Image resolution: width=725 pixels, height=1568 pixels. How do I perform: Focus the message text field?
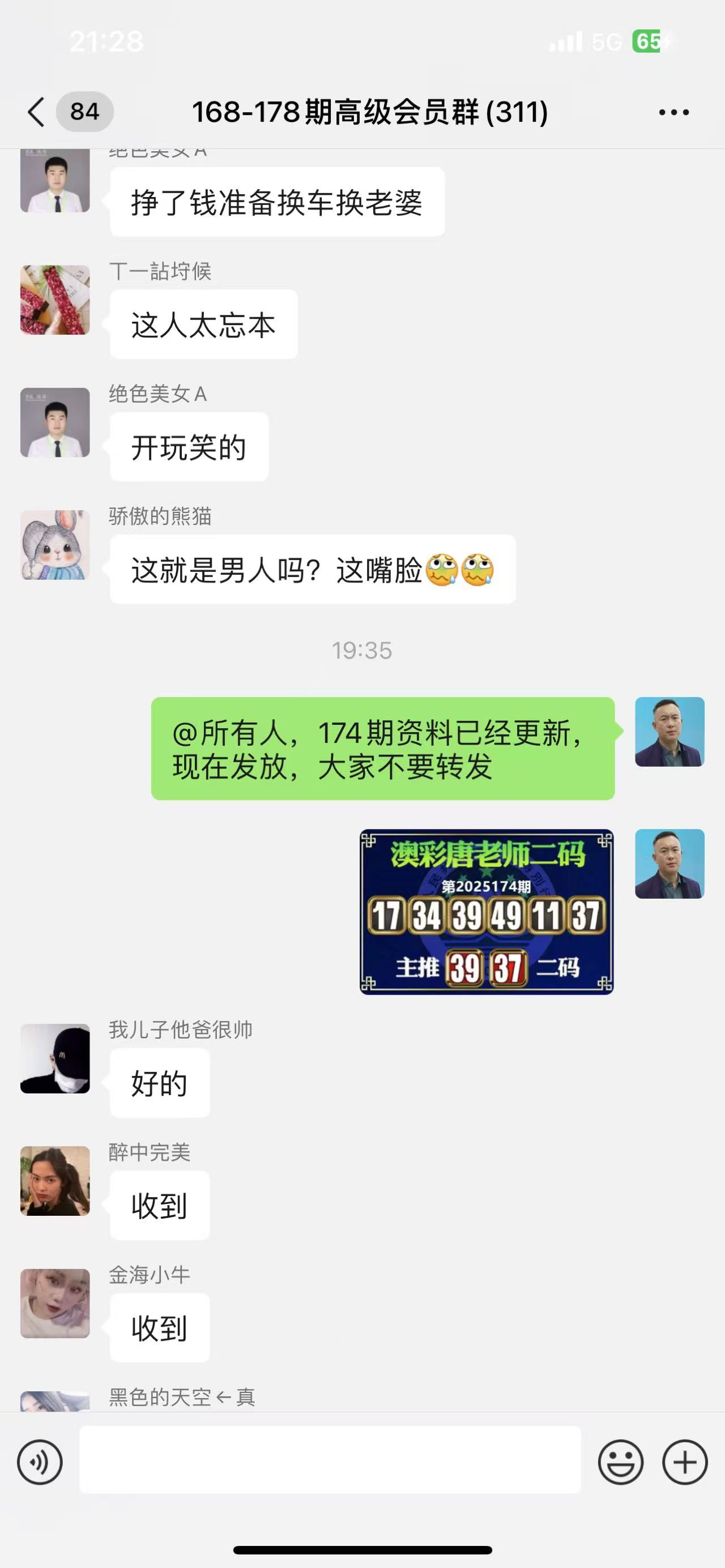[x=329, y=1460]
